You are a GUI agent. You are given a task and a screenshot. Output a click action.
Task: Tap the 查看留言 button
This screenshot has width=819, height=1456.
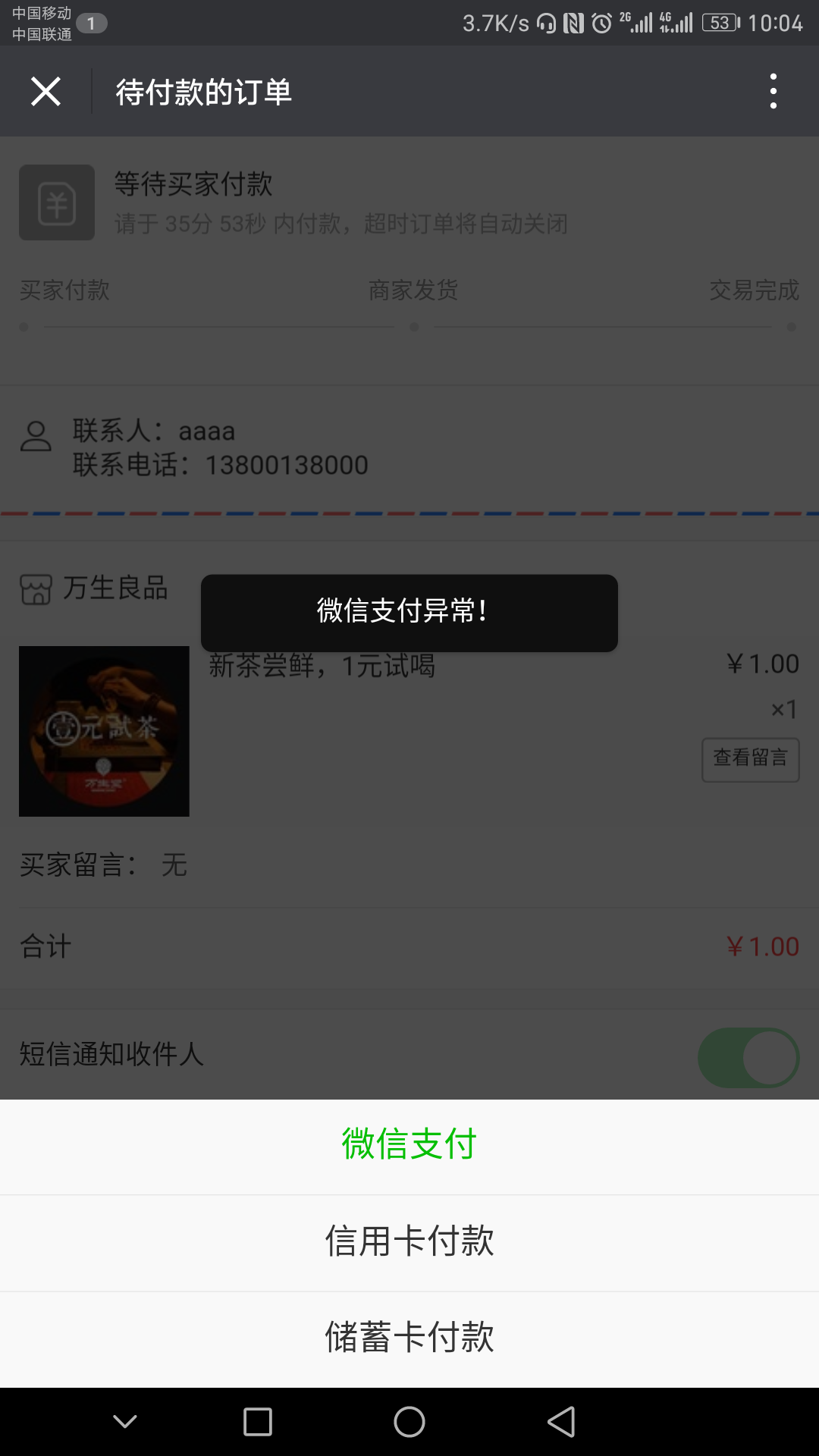(750, 758)
